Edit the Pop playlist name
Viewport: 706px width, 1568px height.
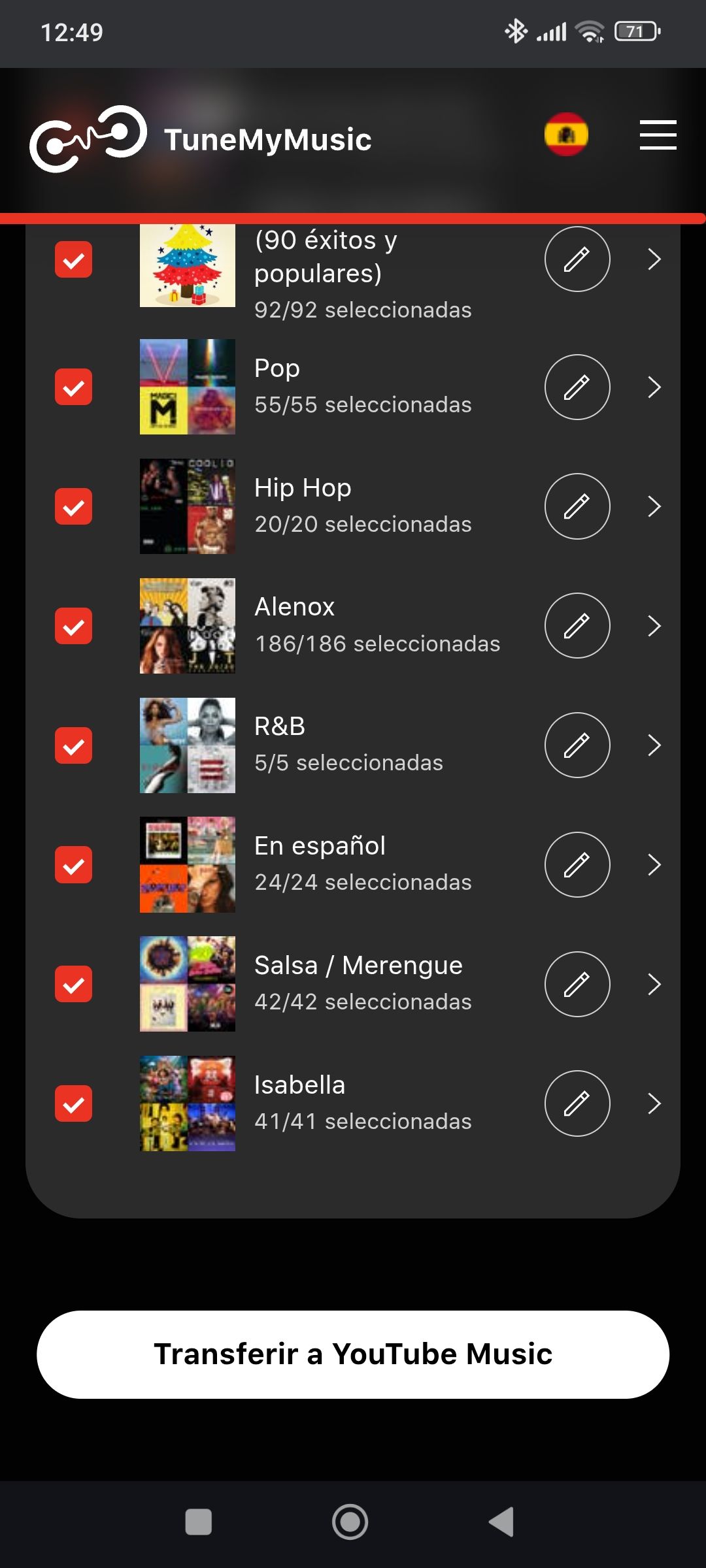click(x=577, y=387)
